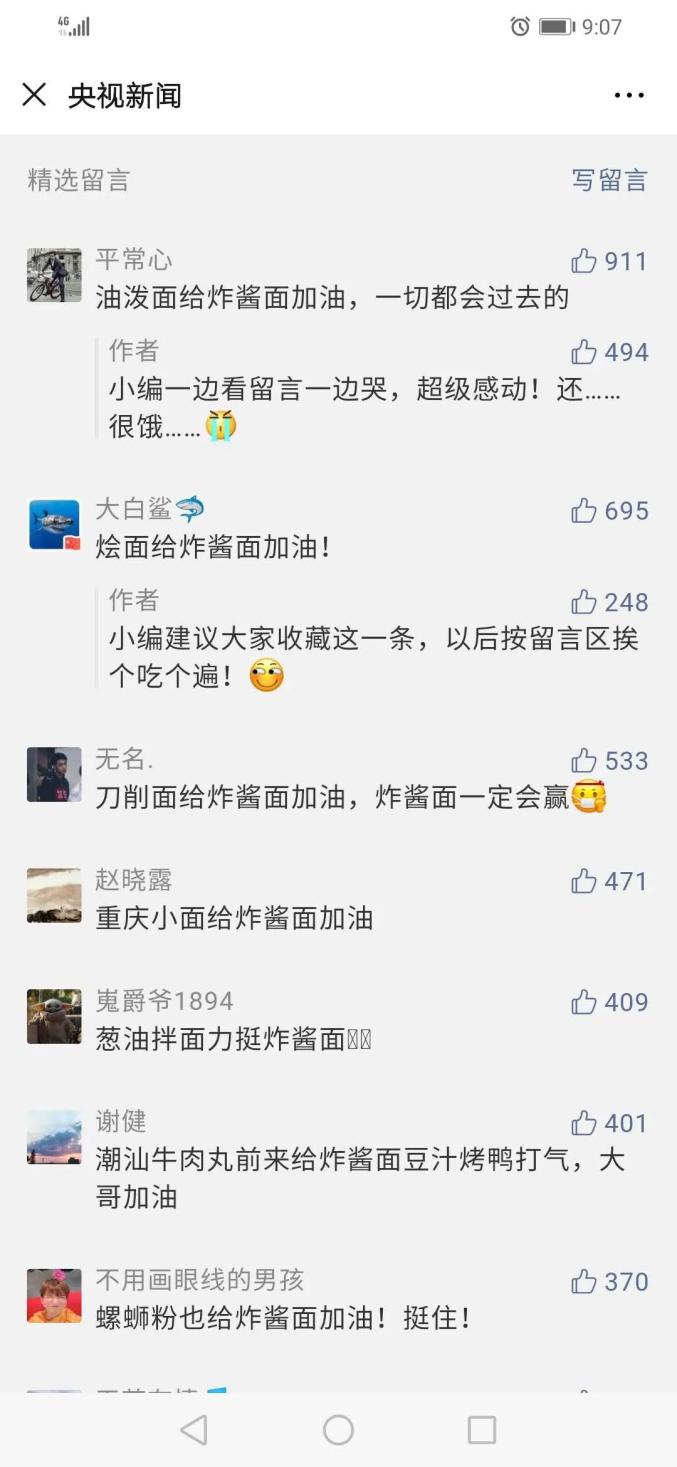Image resolution: width=677 pixels, height=1467 pixels.
Task: Open the three-dot overflow menu
Action: tap(629, 95)
